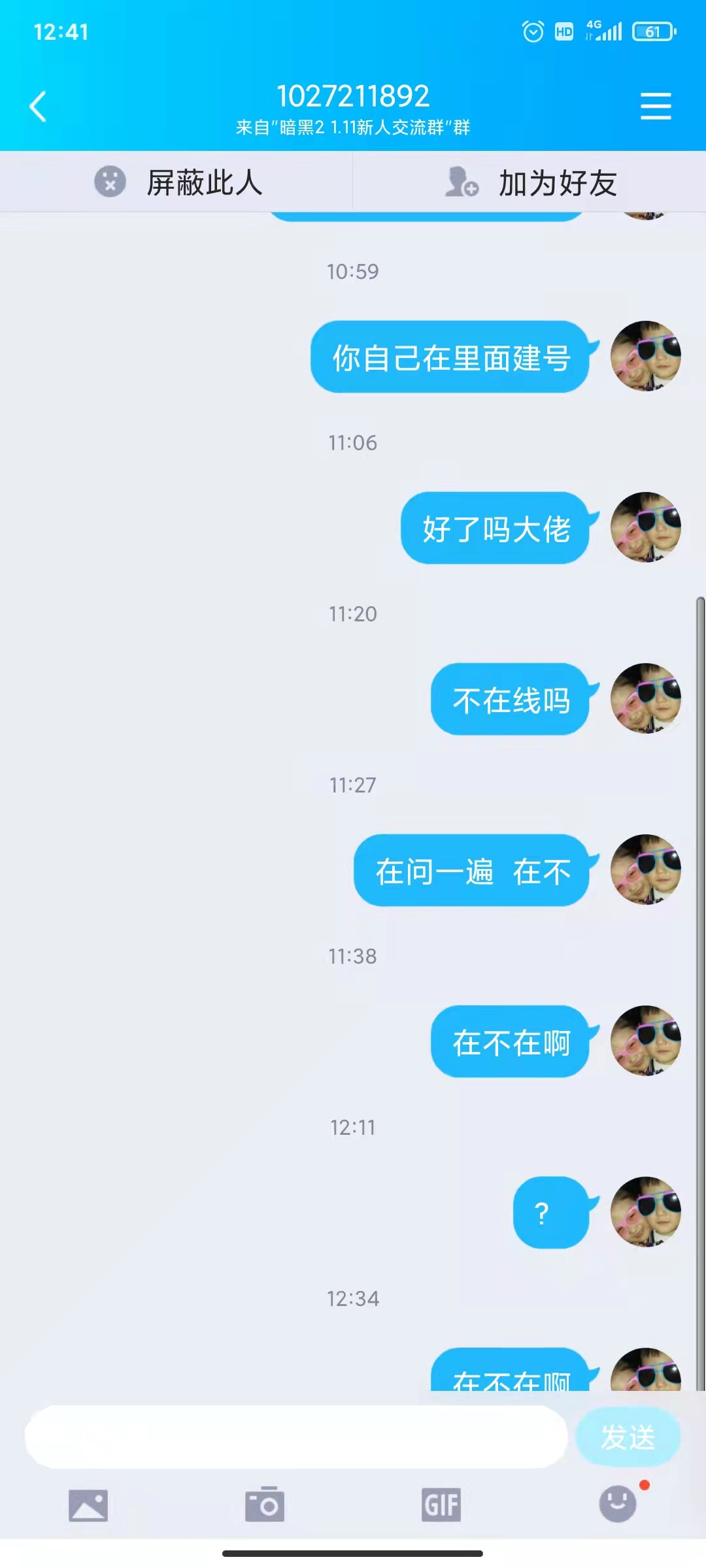
Task: Open the GIF picker
Action: [441, 1505]
